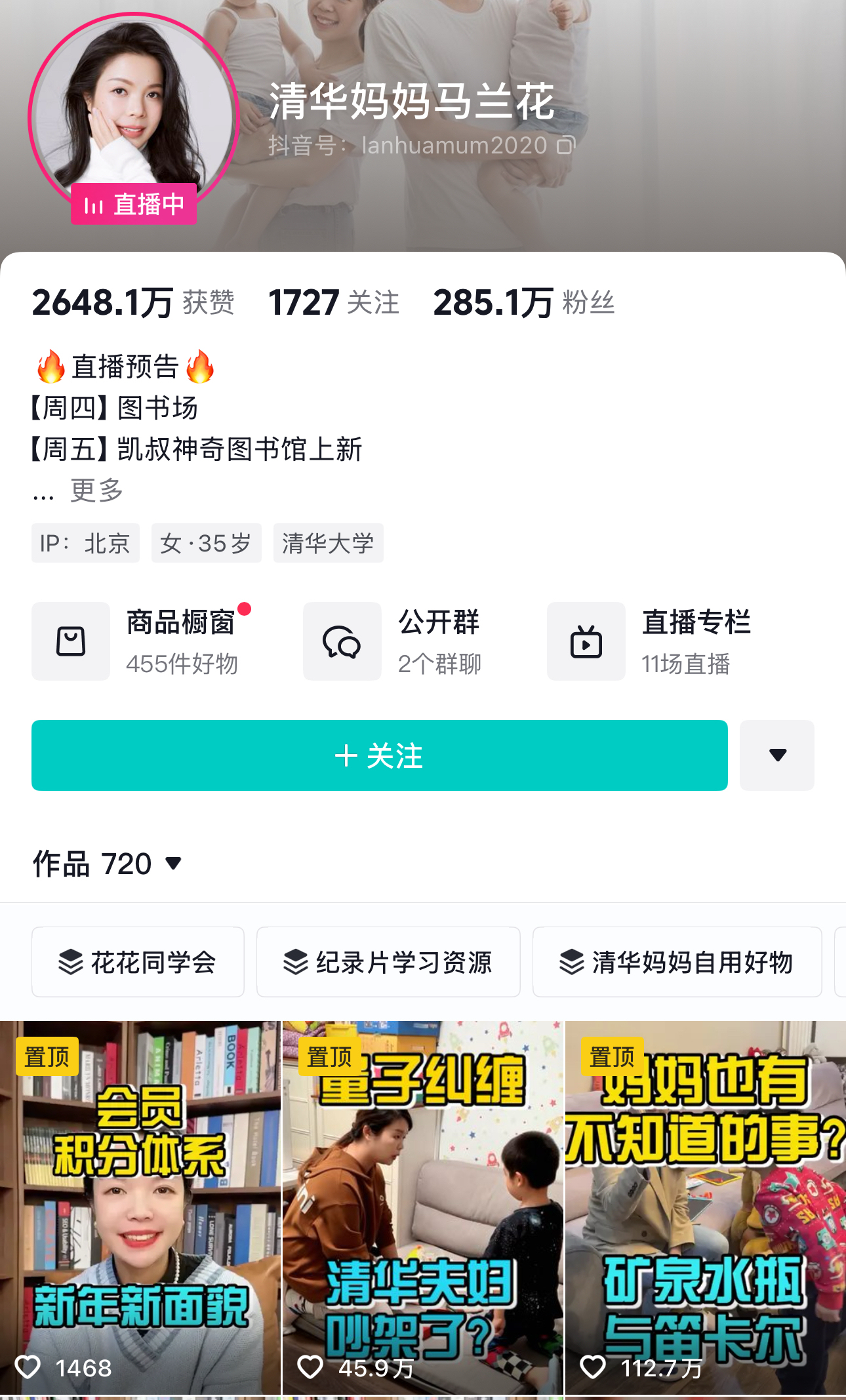Open the 作品 720 sort dropdown
The height and width of the screenshot is (1400, 846).
(108, 864)
